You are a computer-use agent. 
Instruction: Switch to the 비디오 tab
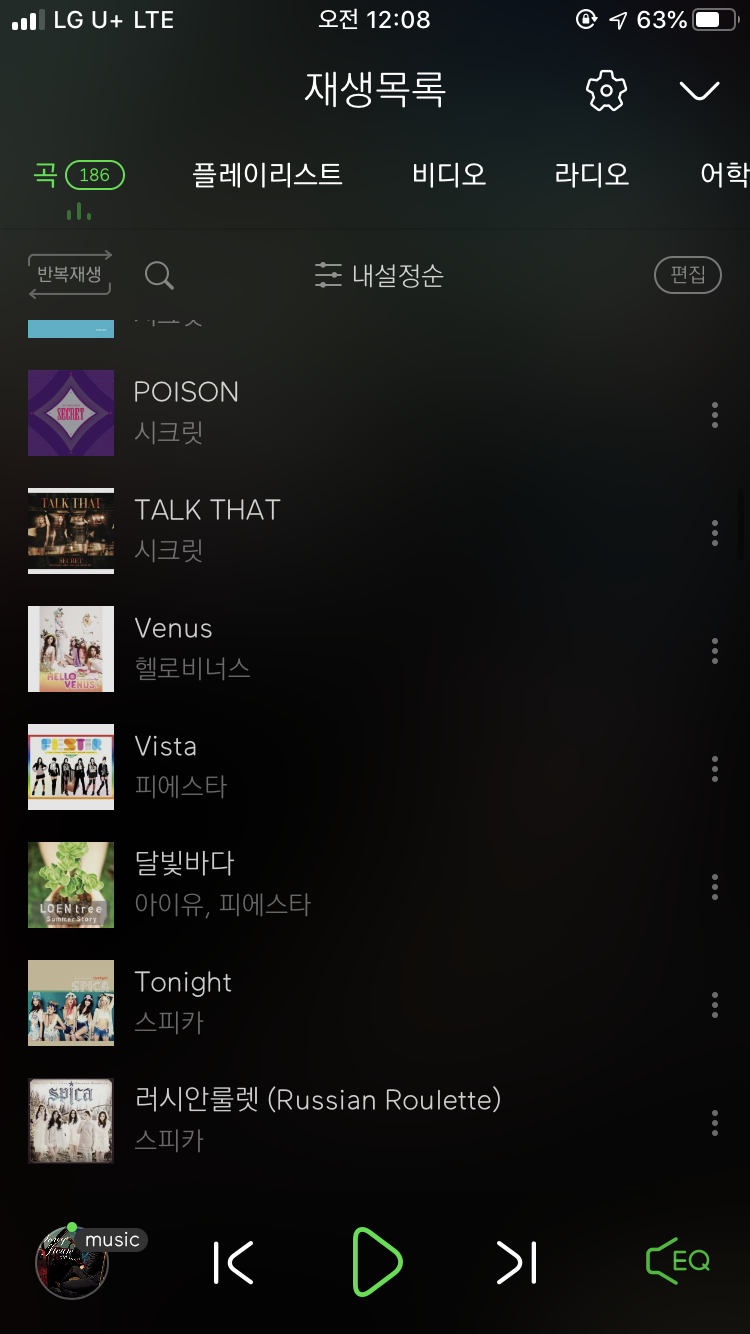point(449,175)
